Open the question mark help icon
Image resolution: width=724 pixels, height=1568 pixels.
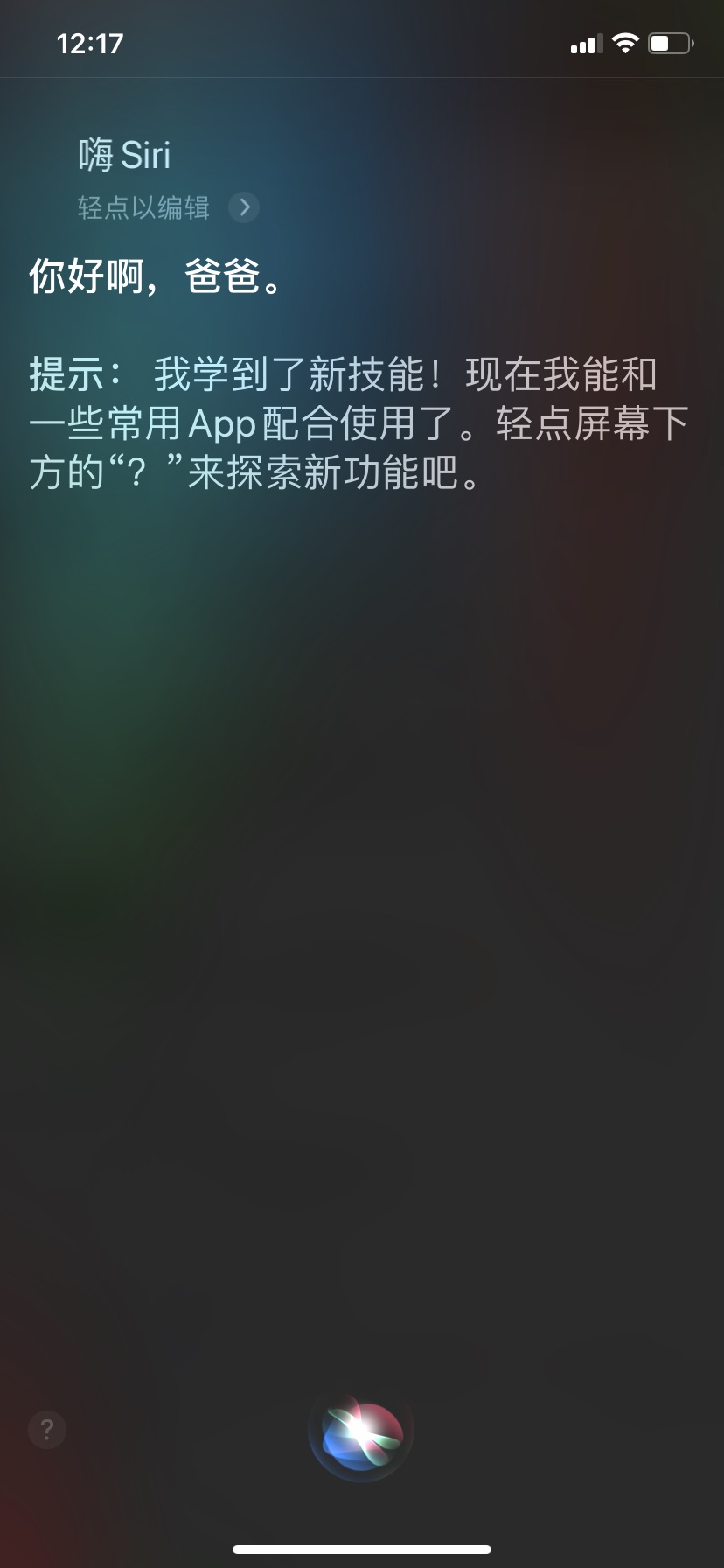tap(47, 1430)
